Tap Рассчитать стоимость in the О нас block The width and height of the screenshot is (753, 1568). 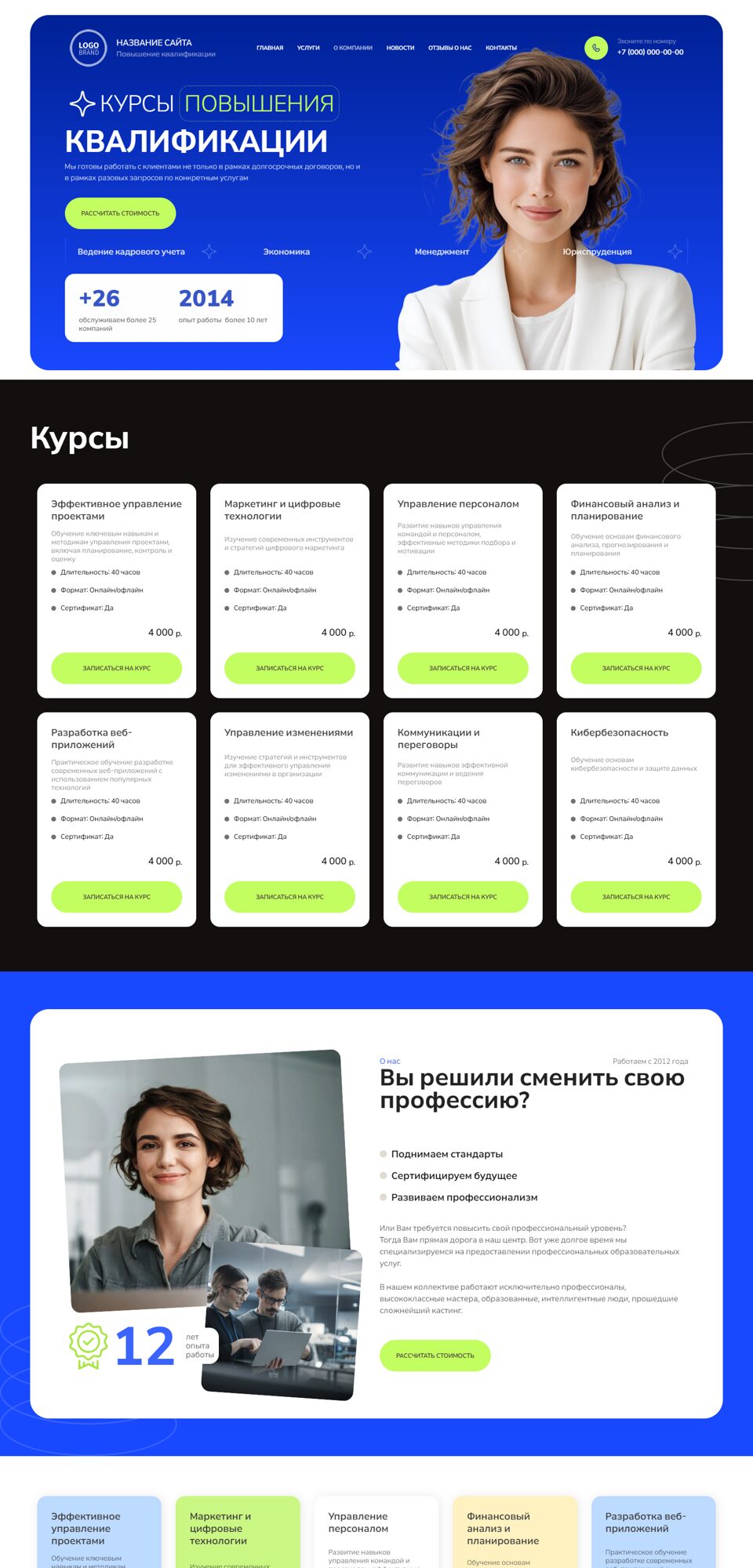coord(435,1356)
